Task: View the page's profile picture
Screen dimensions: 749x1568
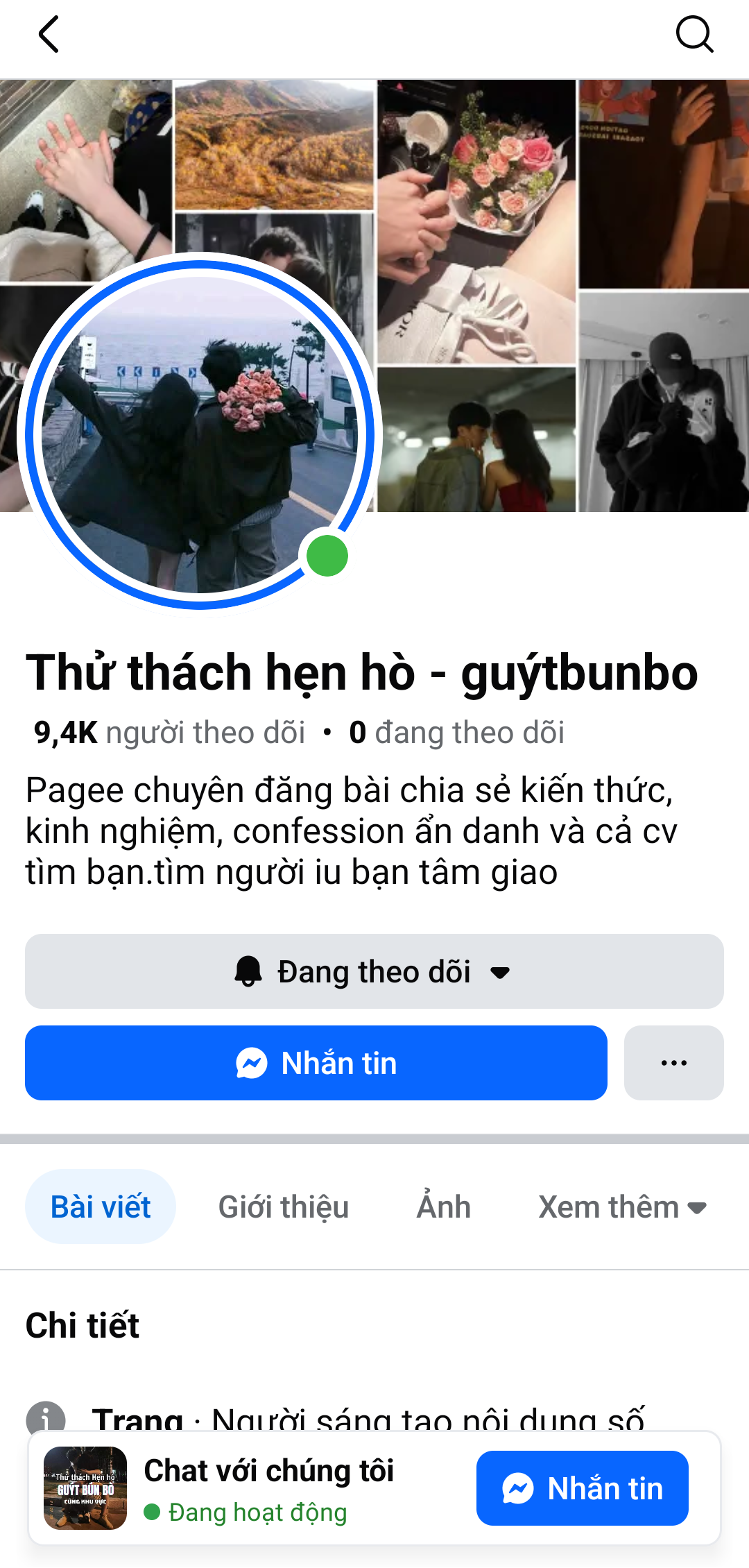Action: [x=200, y=435]
